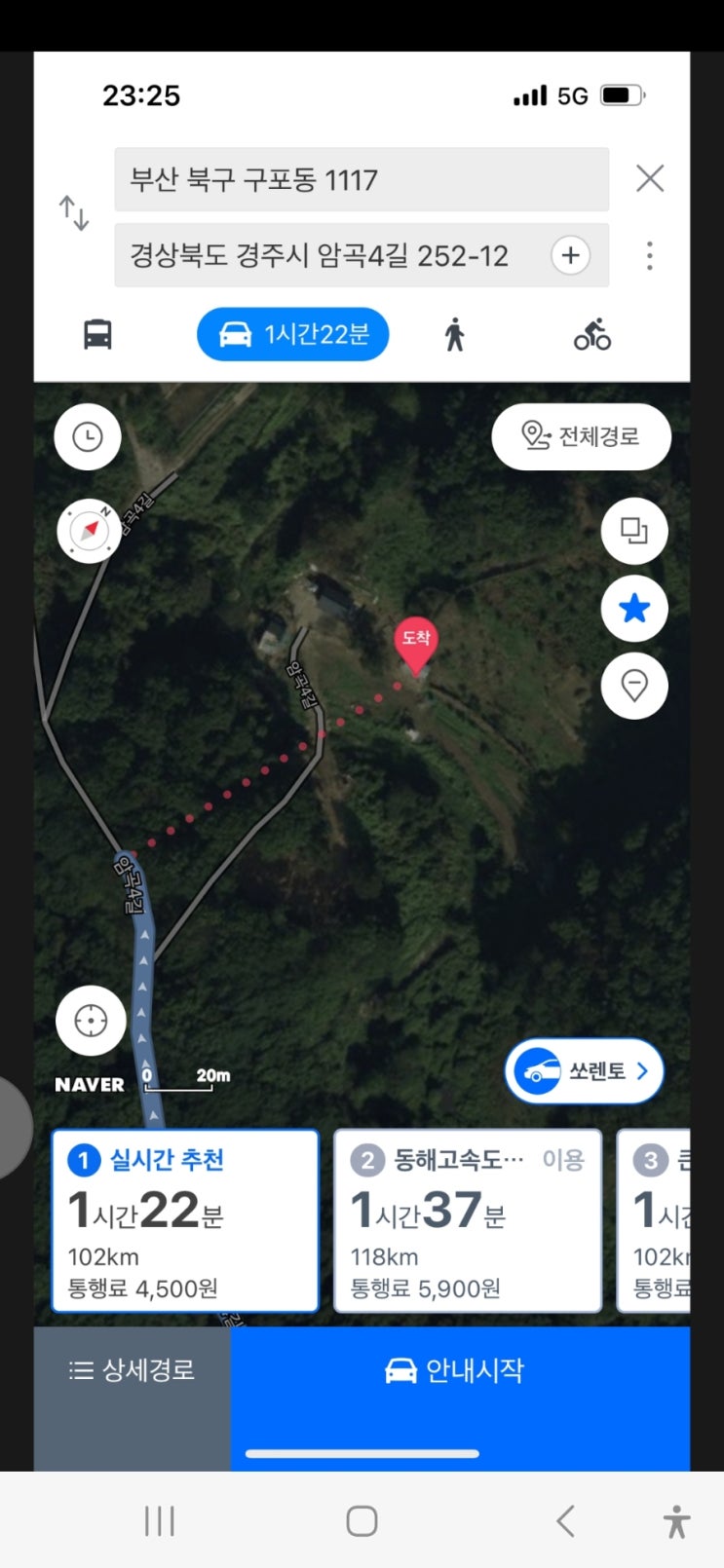
Task: Swap origin and destination addresses
Action: (x=74, y=212)
